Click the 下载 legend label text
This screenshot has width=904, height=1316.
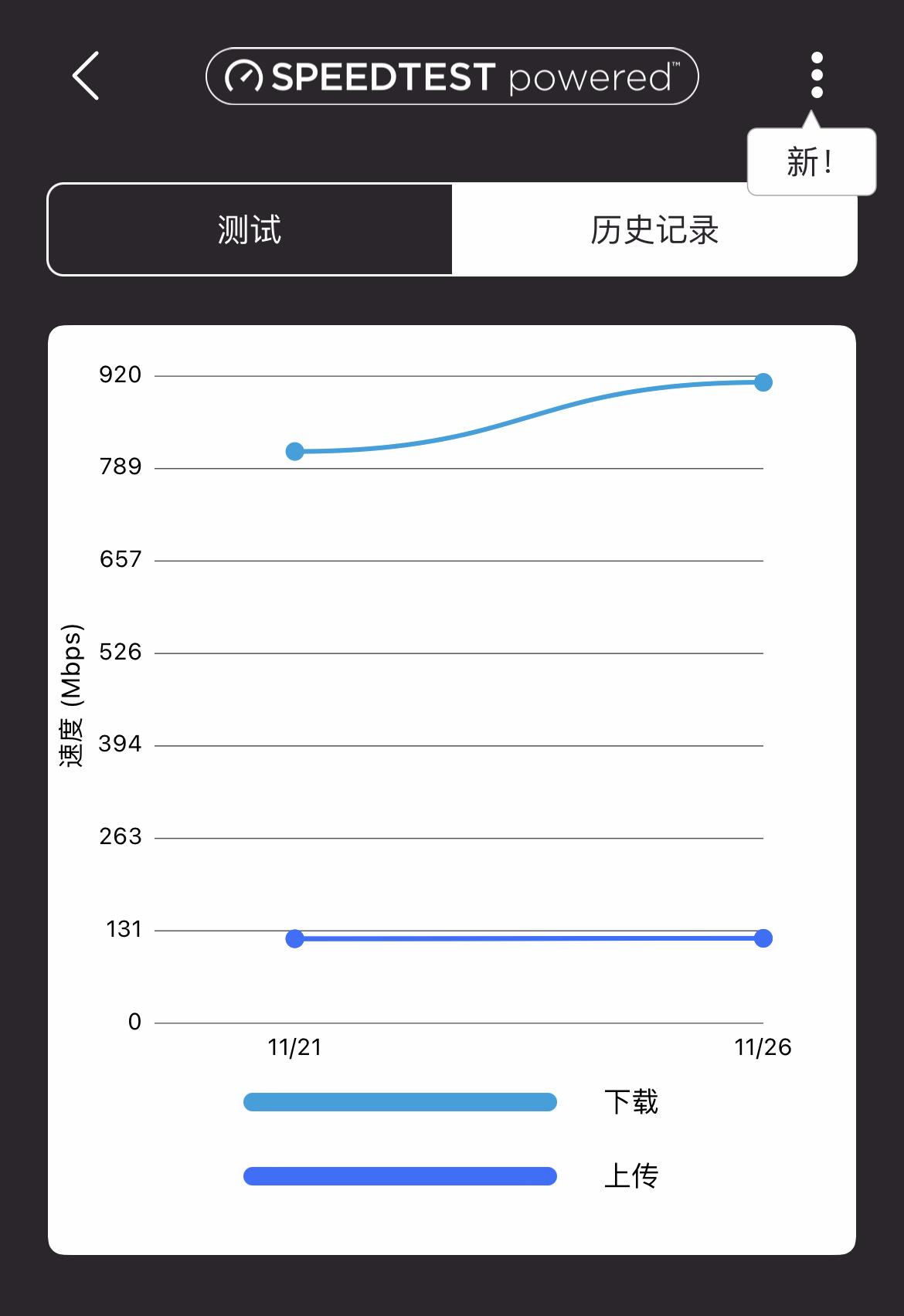click(x=632, y=1101)
